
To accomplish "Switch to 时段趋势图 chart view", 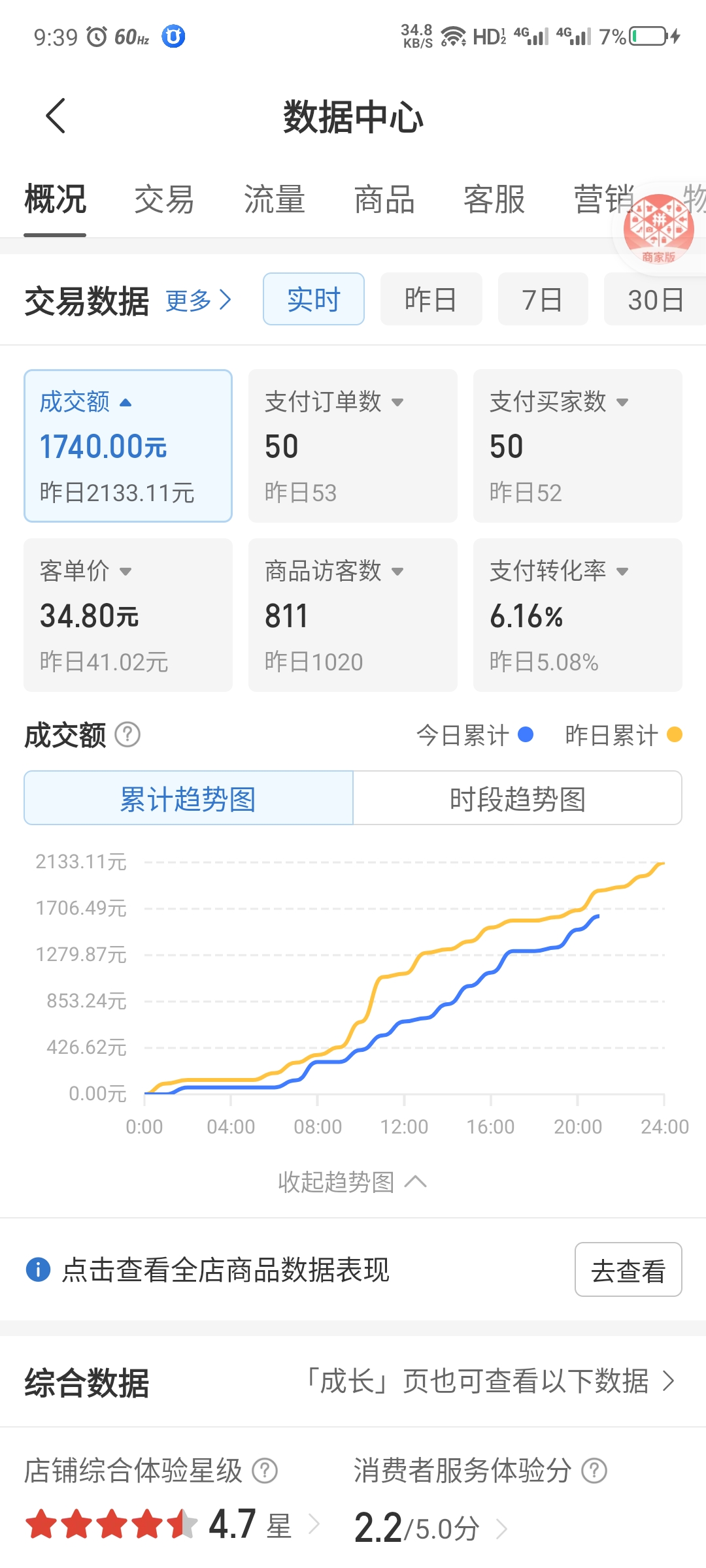I will pos(517,798).
